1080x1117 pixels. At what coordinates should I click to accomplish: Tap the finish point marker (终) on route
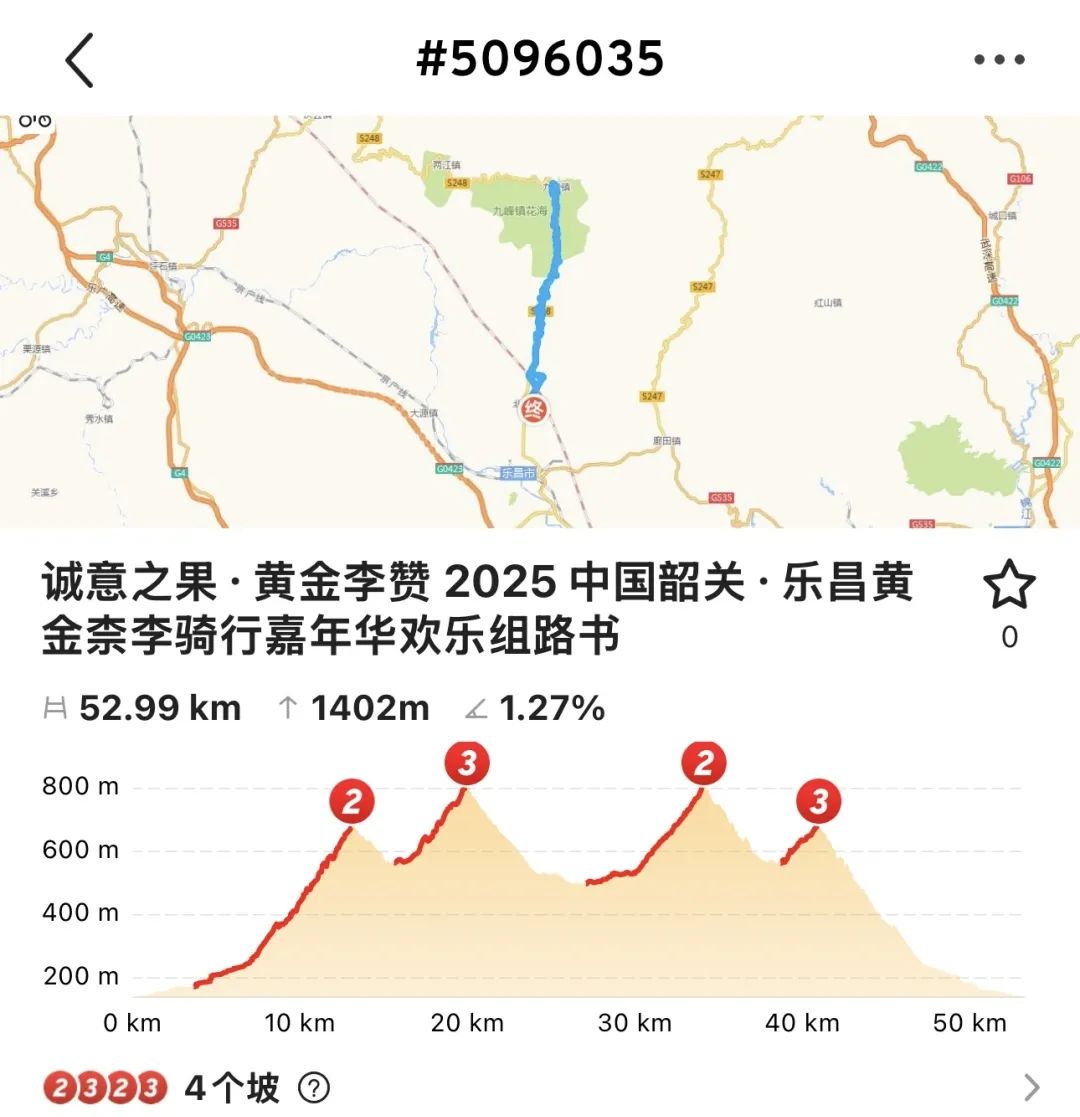point(533,410)
